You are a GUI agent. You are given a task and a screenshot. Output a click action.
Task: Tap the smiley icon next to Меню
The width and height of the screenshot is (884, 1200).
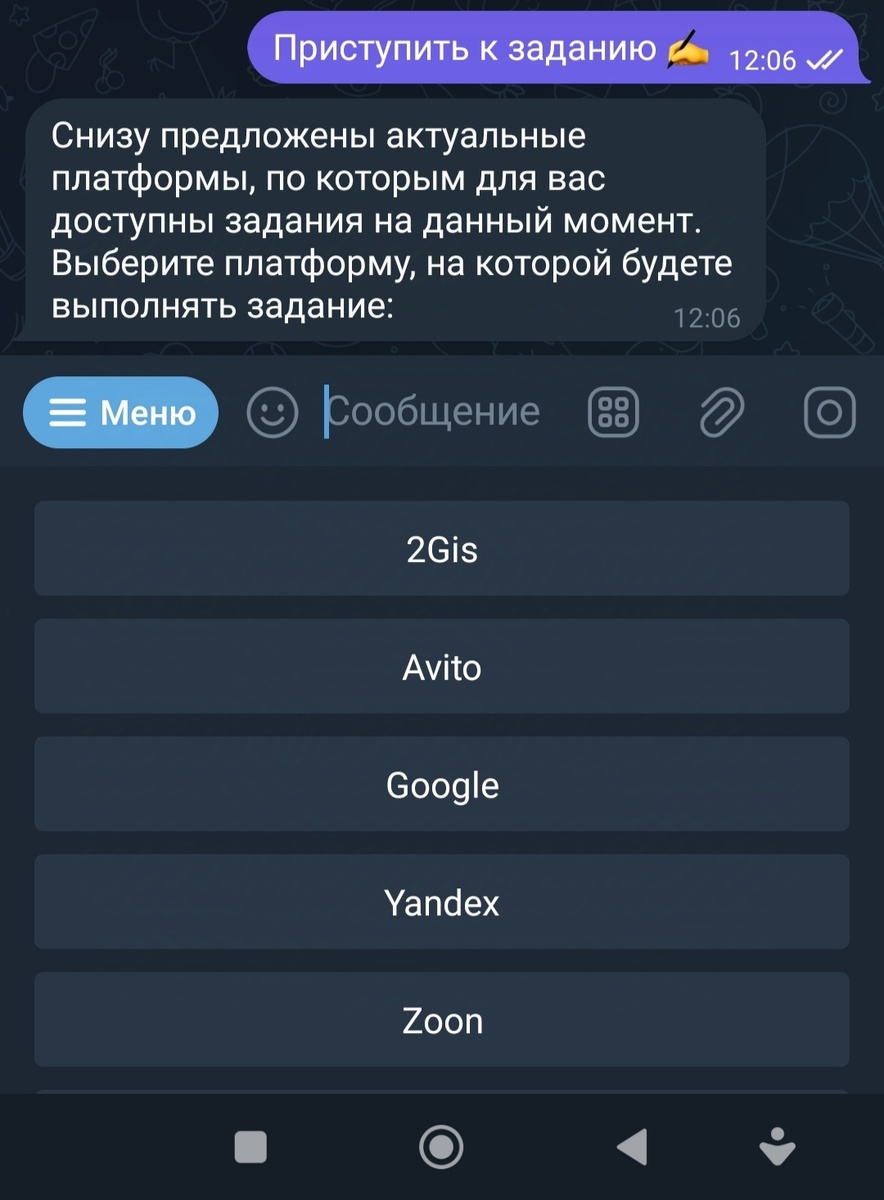pos(272,411)
